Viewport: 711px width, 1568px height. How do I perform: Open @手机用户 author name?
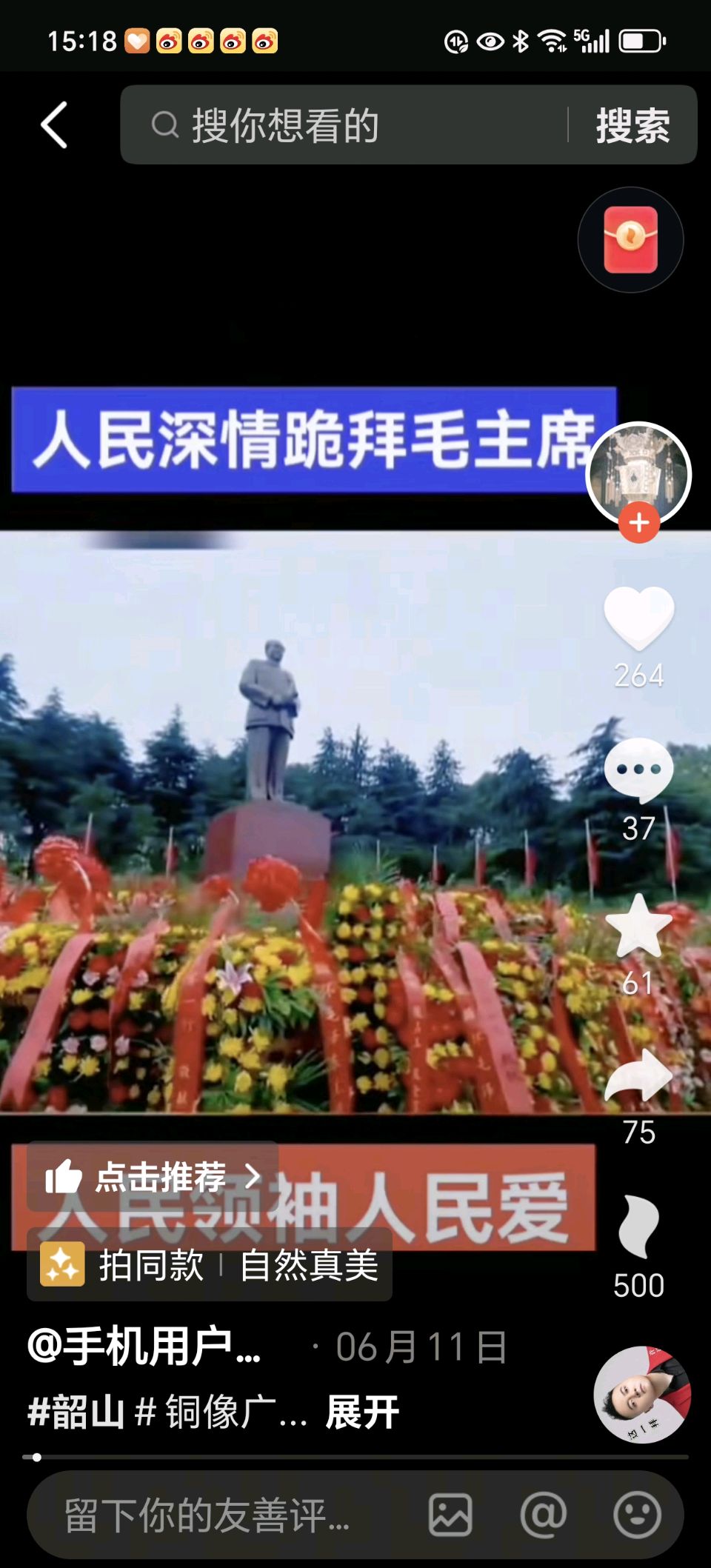pos(144,1346)
